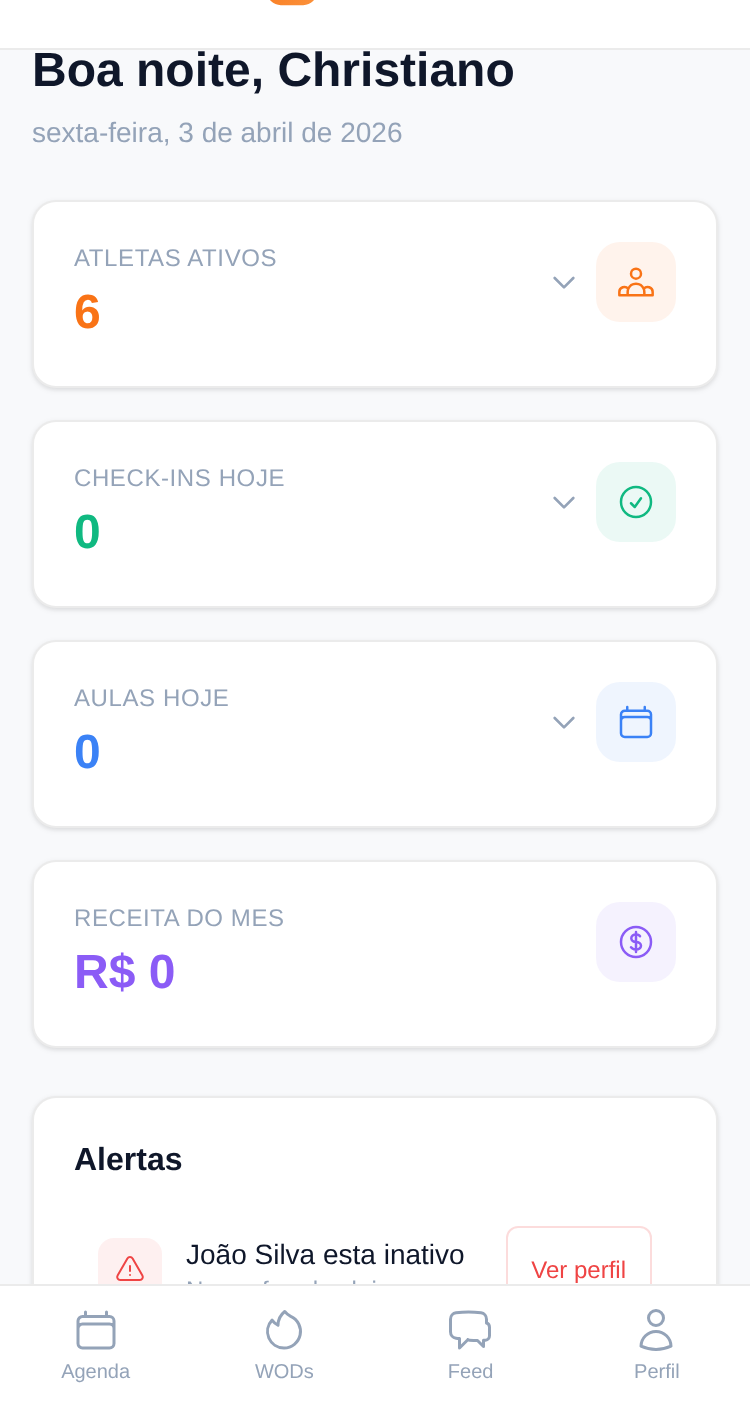Expand the Atletas Ativos card
This screenshot has width=750, height=1412.
point(563,283)
